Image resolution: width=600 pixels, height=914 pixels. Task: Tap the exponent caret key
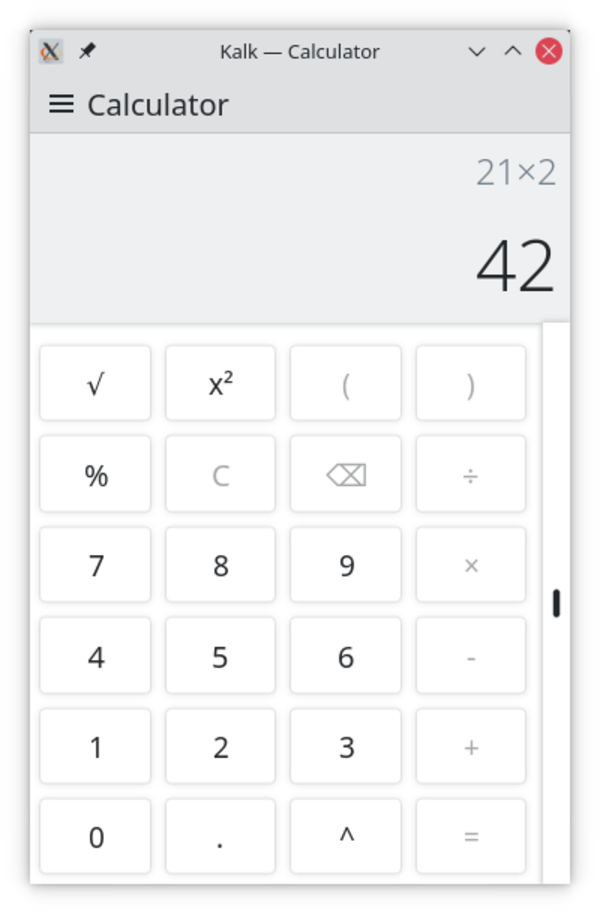pyautogui.click(x=345, y=836)
